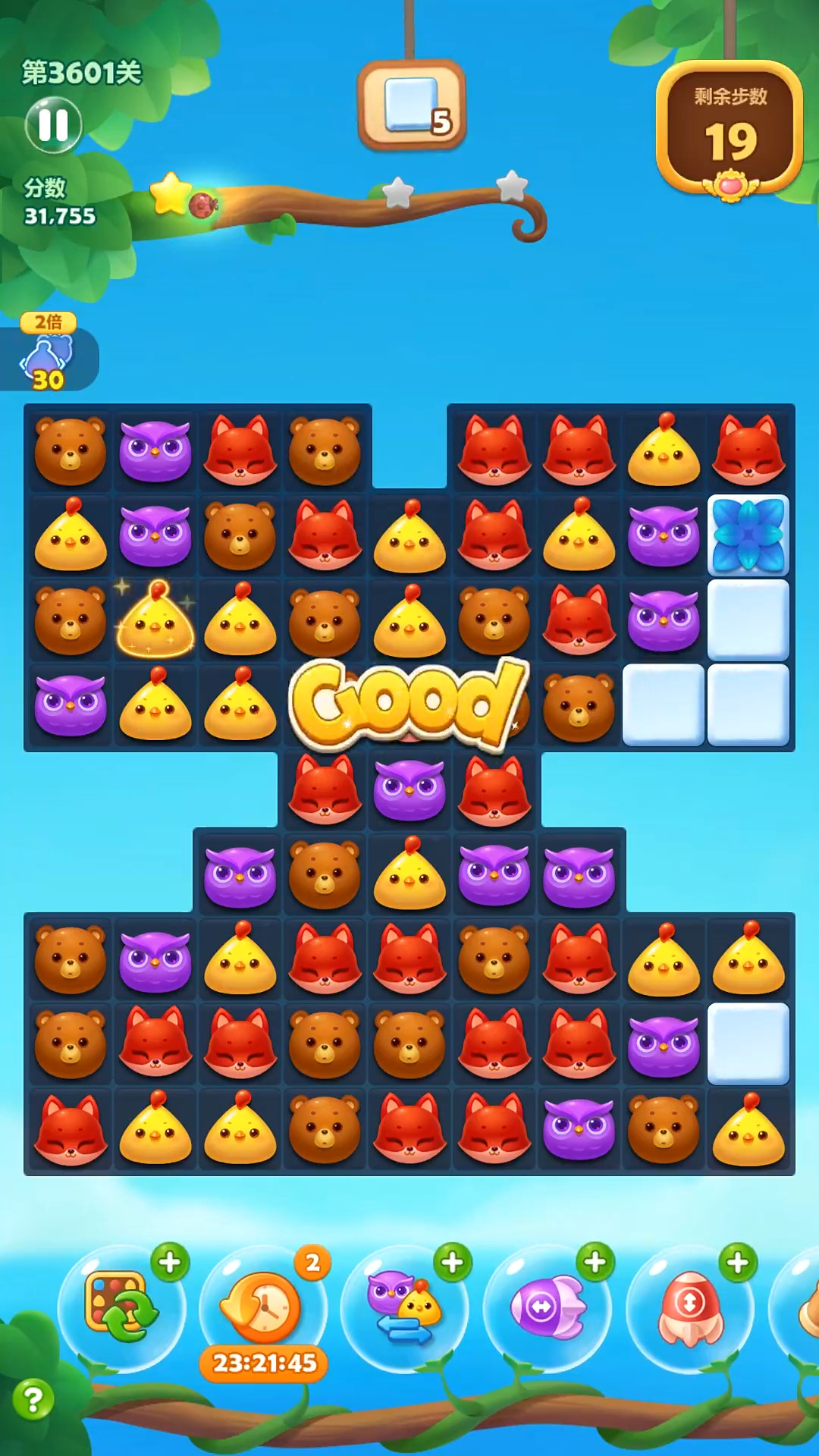The image size is (819, 1456).
Task: Use the horizontal purple rocket booster
Action: 547,1307
